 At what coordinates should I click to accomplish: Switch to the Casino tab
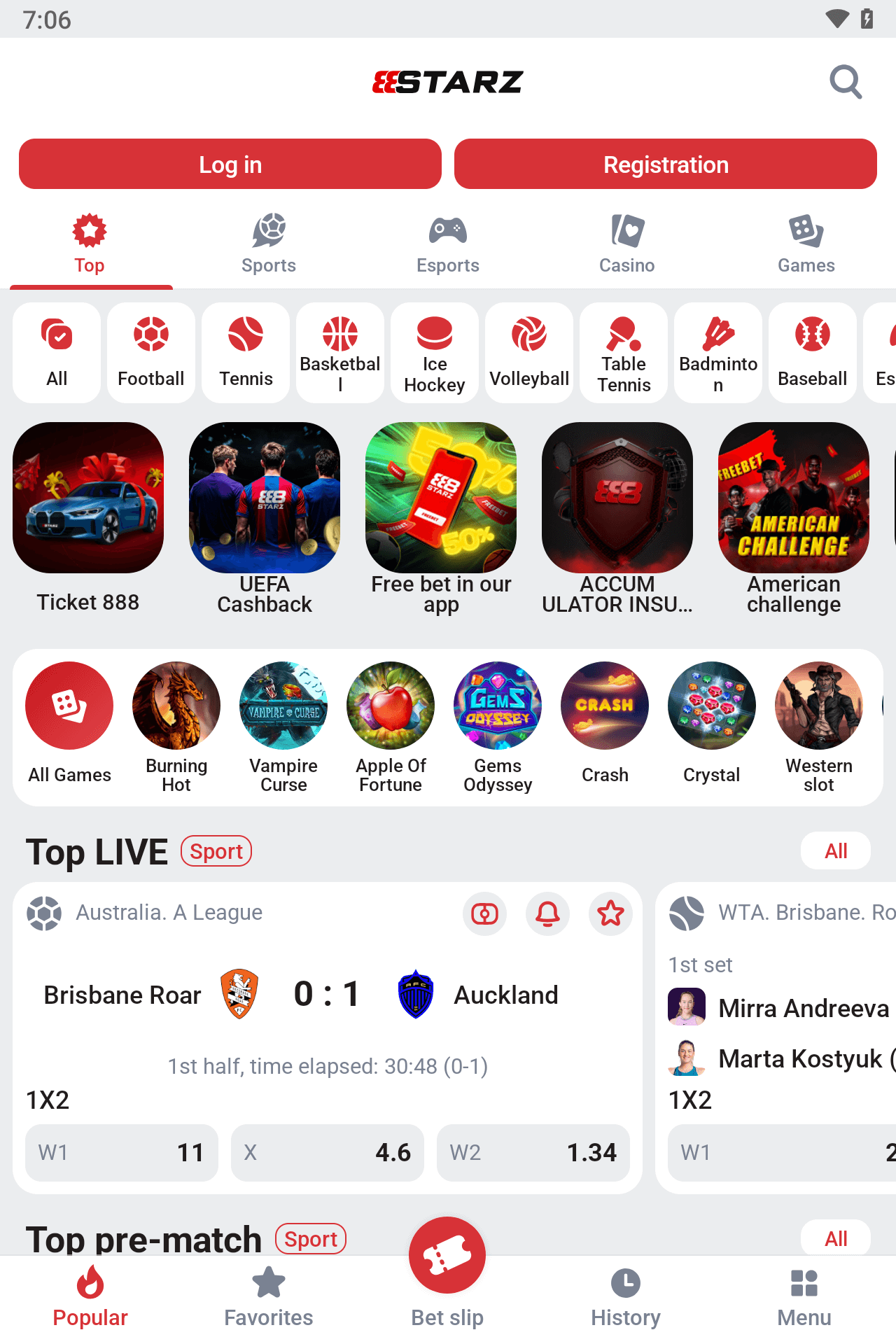pyautogui.click(x=626, y=244)
